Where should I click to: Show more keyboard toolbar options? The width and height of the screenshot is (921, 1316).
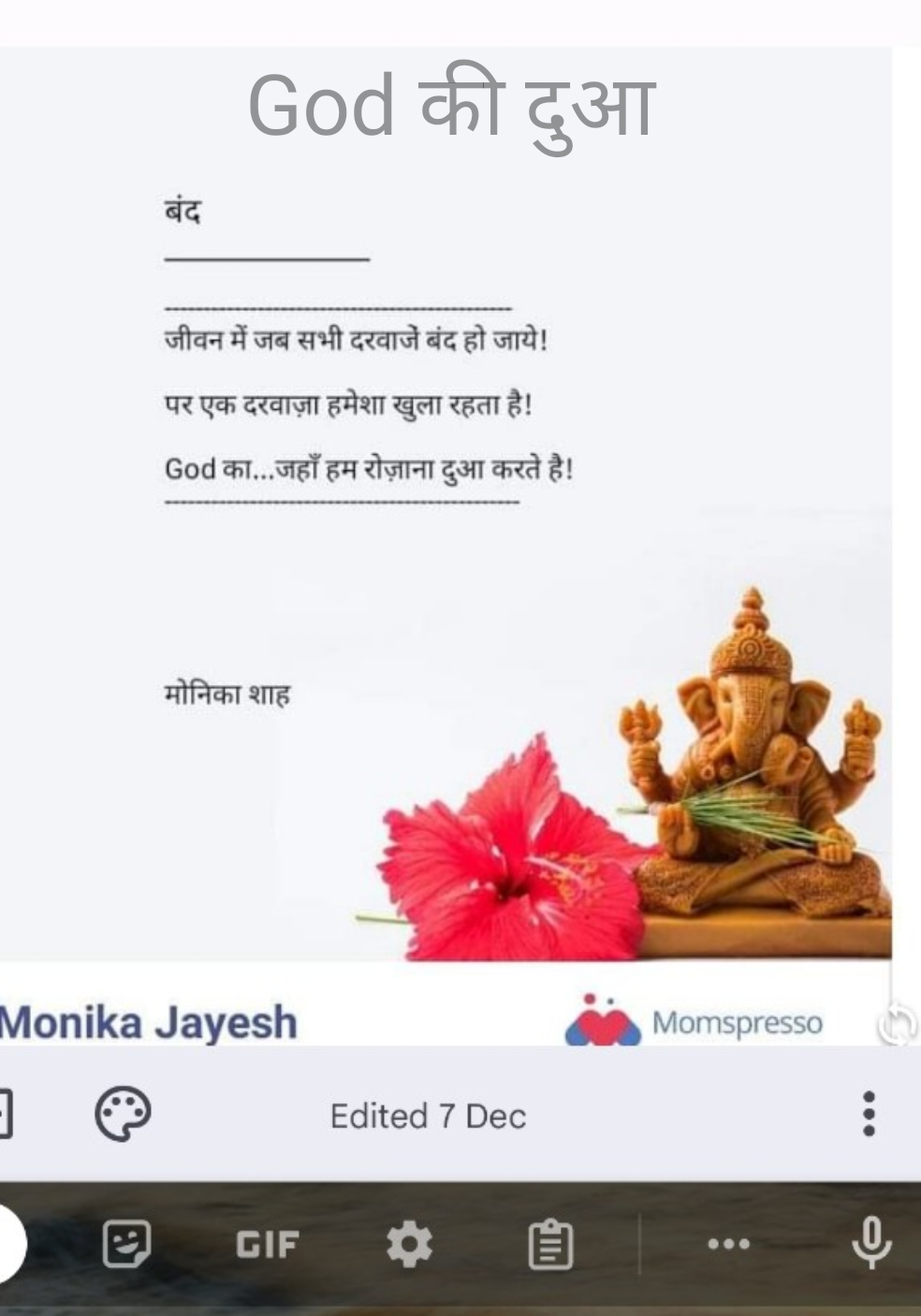(x=729, y=1244)
